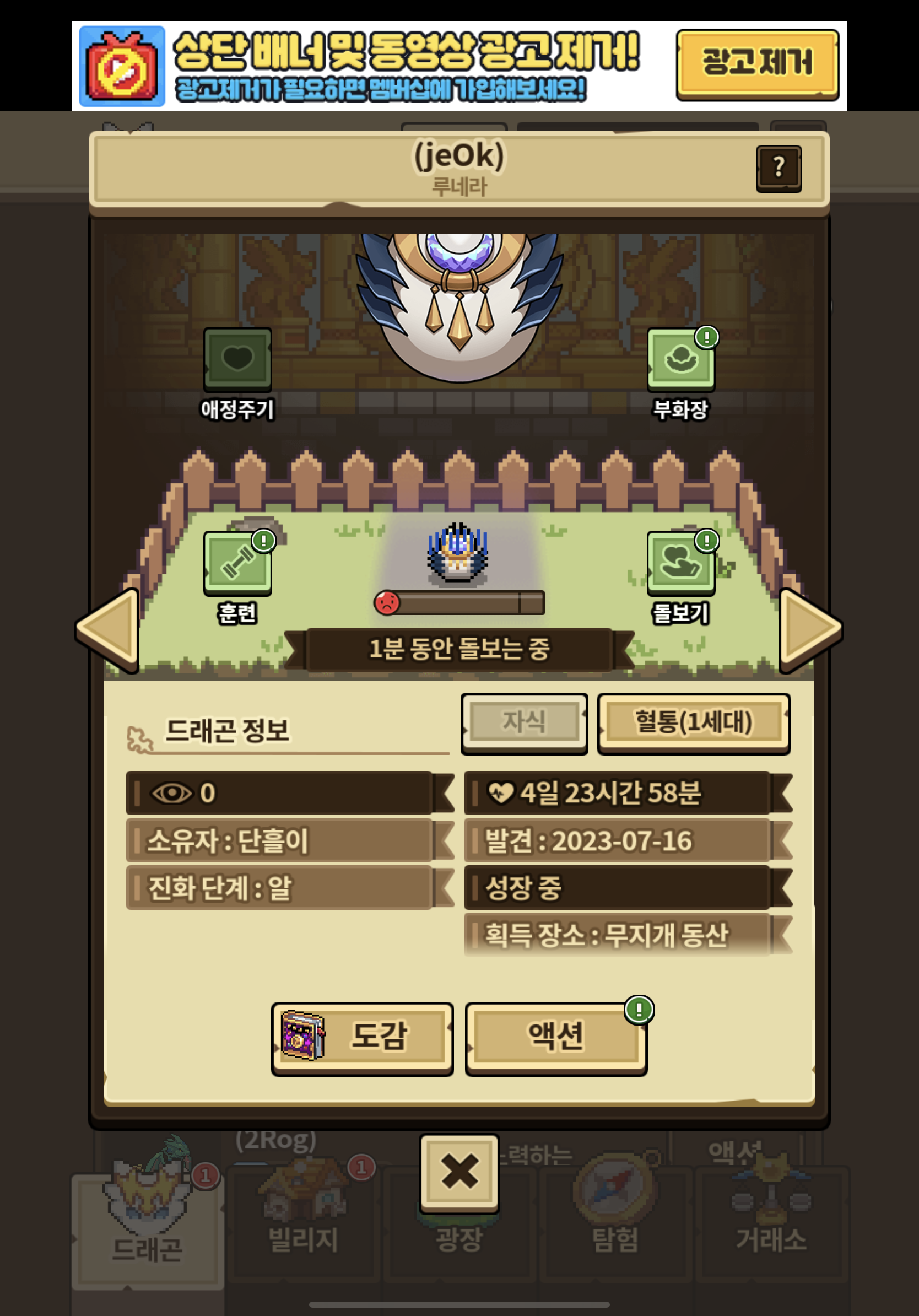The image size is (919, 1316).
Task: Go to next dragon with right arrow
Action: pos(810,630)
